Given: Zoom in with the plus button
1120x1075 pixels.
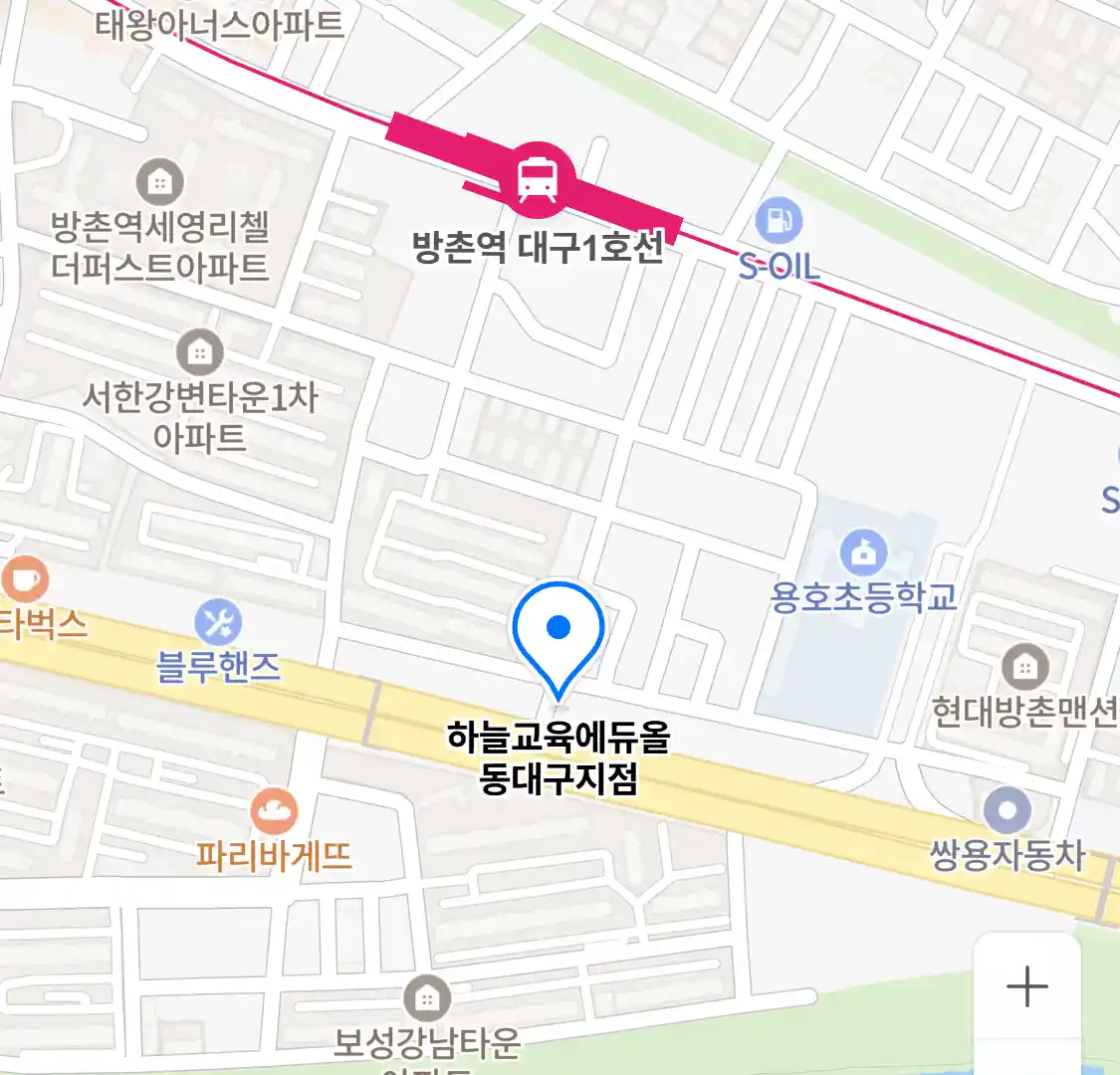Looking at the screenshot, I should pyautogui.click(x=1026, y=986).
